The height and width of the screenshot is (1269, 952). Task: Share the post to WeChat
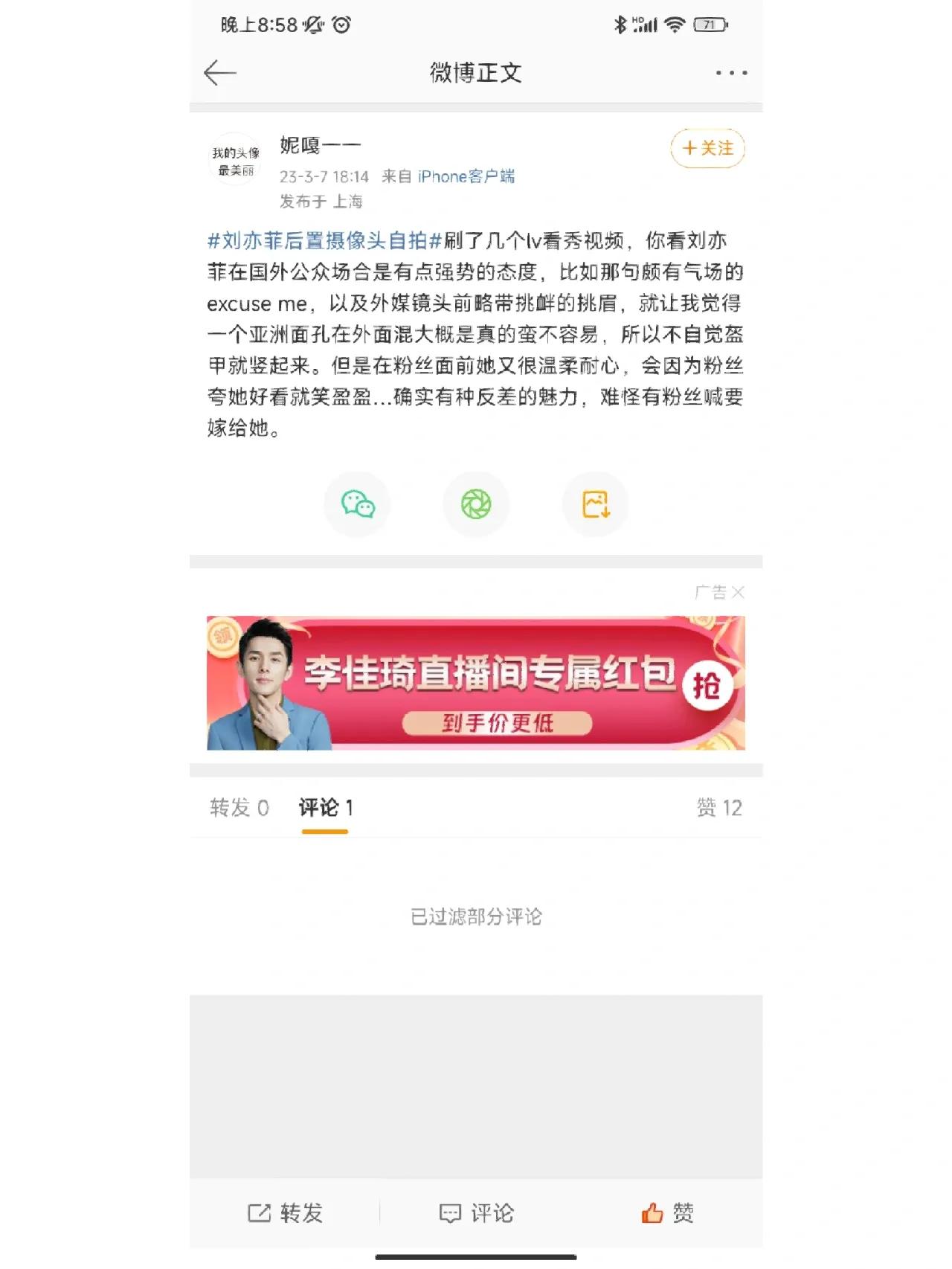[358, 504]
